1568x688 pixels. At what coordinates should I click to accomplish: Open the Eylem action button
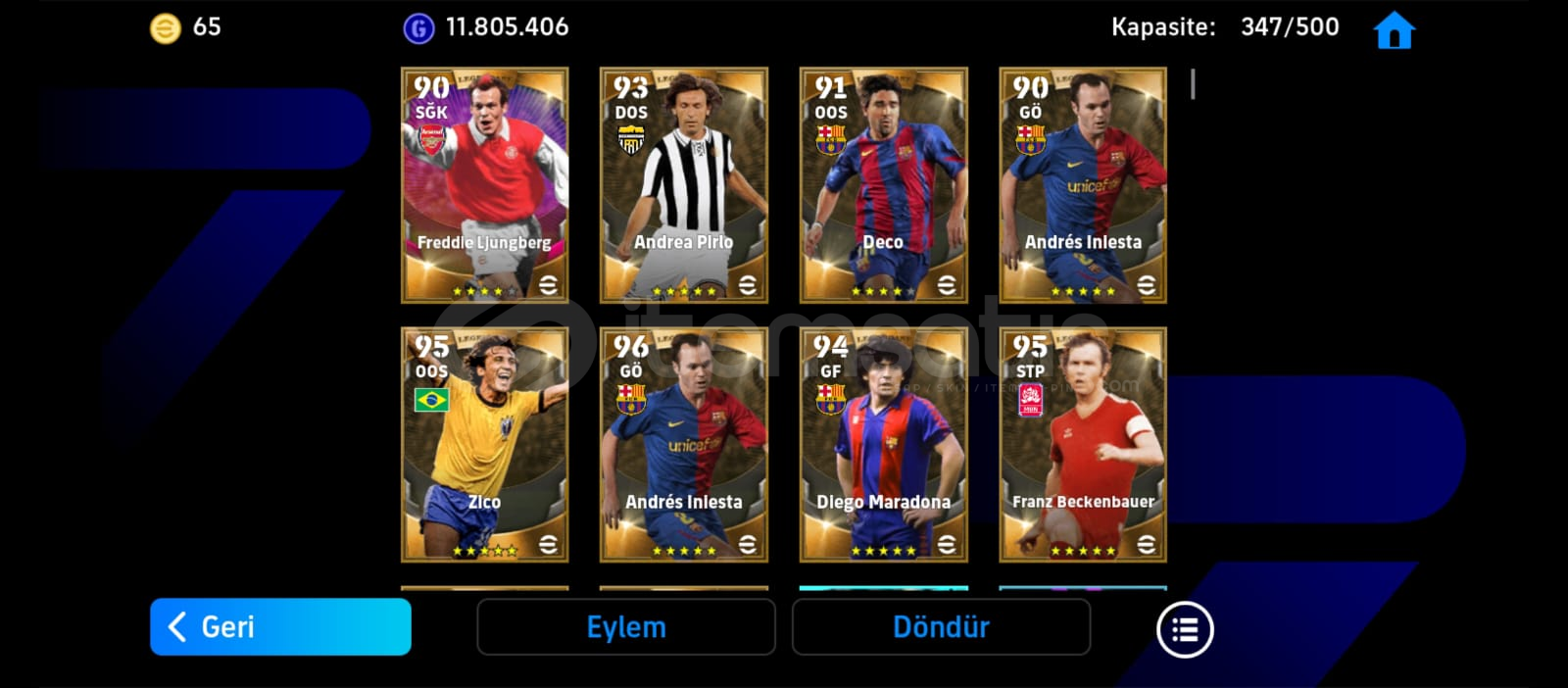625,627
